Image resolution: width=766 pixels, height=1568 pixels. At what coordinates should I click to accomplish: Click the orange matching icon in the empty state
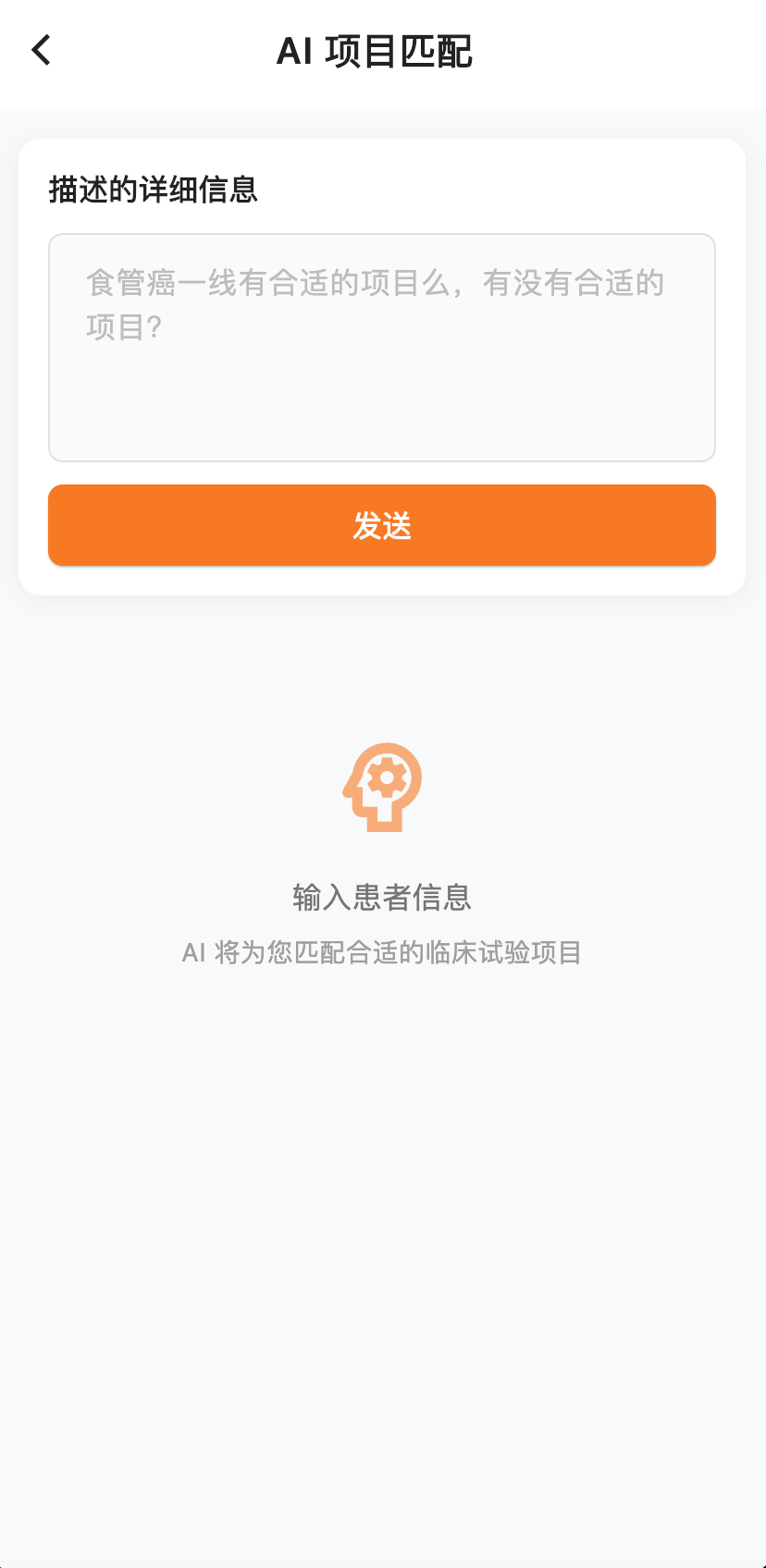[x=383, y=787]
